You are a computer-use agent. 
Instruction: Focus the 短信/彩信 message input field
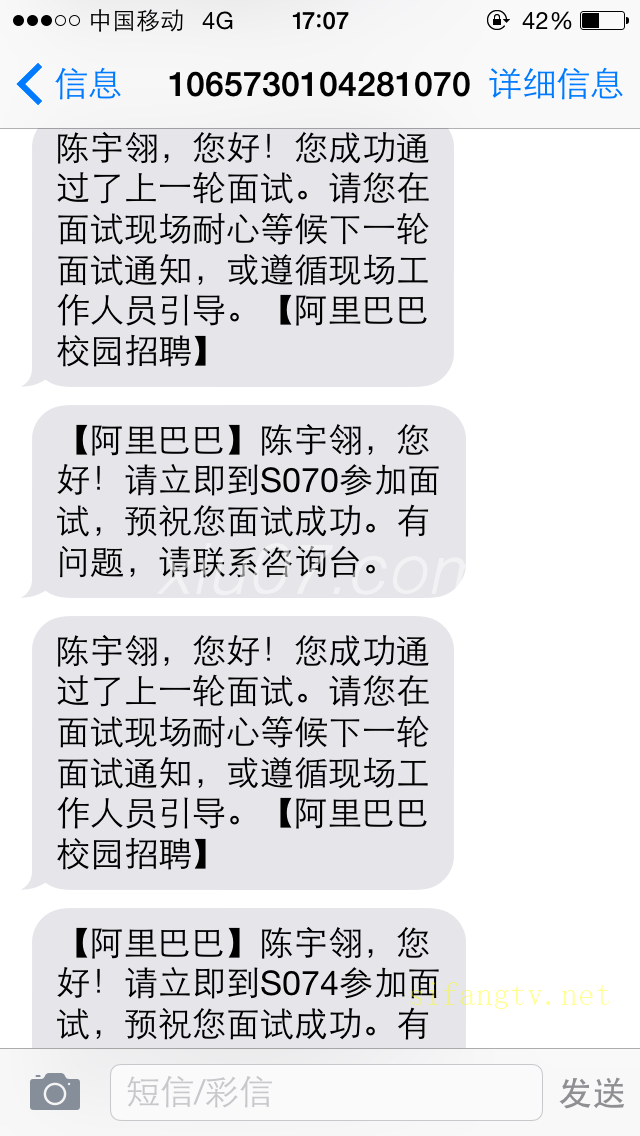tap(325, 1092)
